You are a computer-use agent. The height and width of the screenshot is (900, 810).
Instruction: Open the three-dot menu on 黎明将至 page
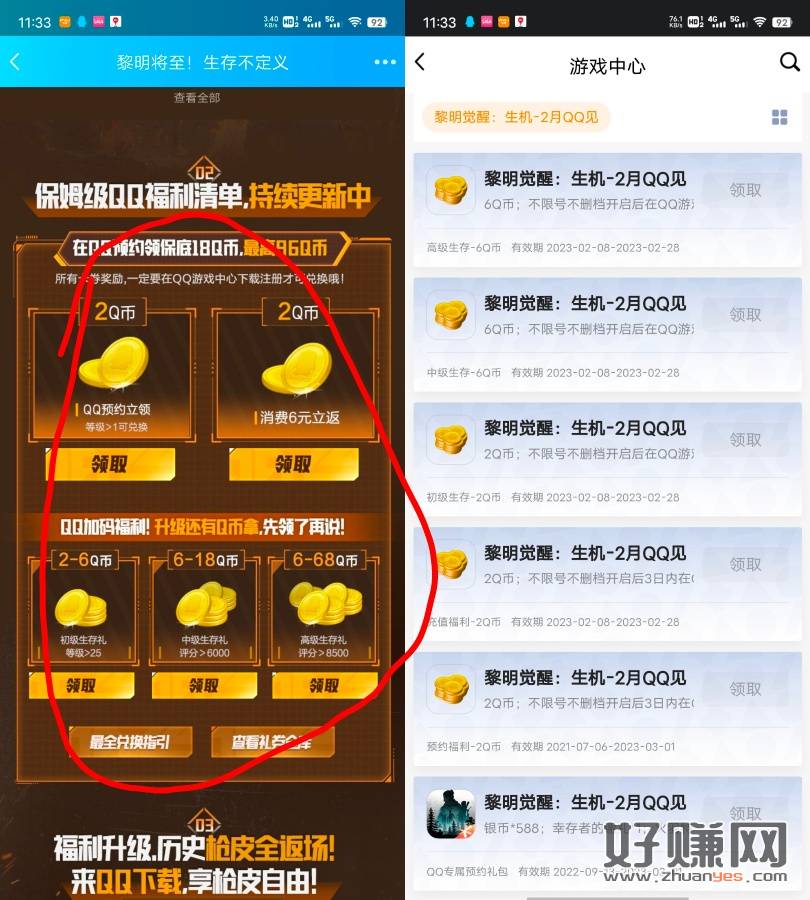[x=385, y=62]
